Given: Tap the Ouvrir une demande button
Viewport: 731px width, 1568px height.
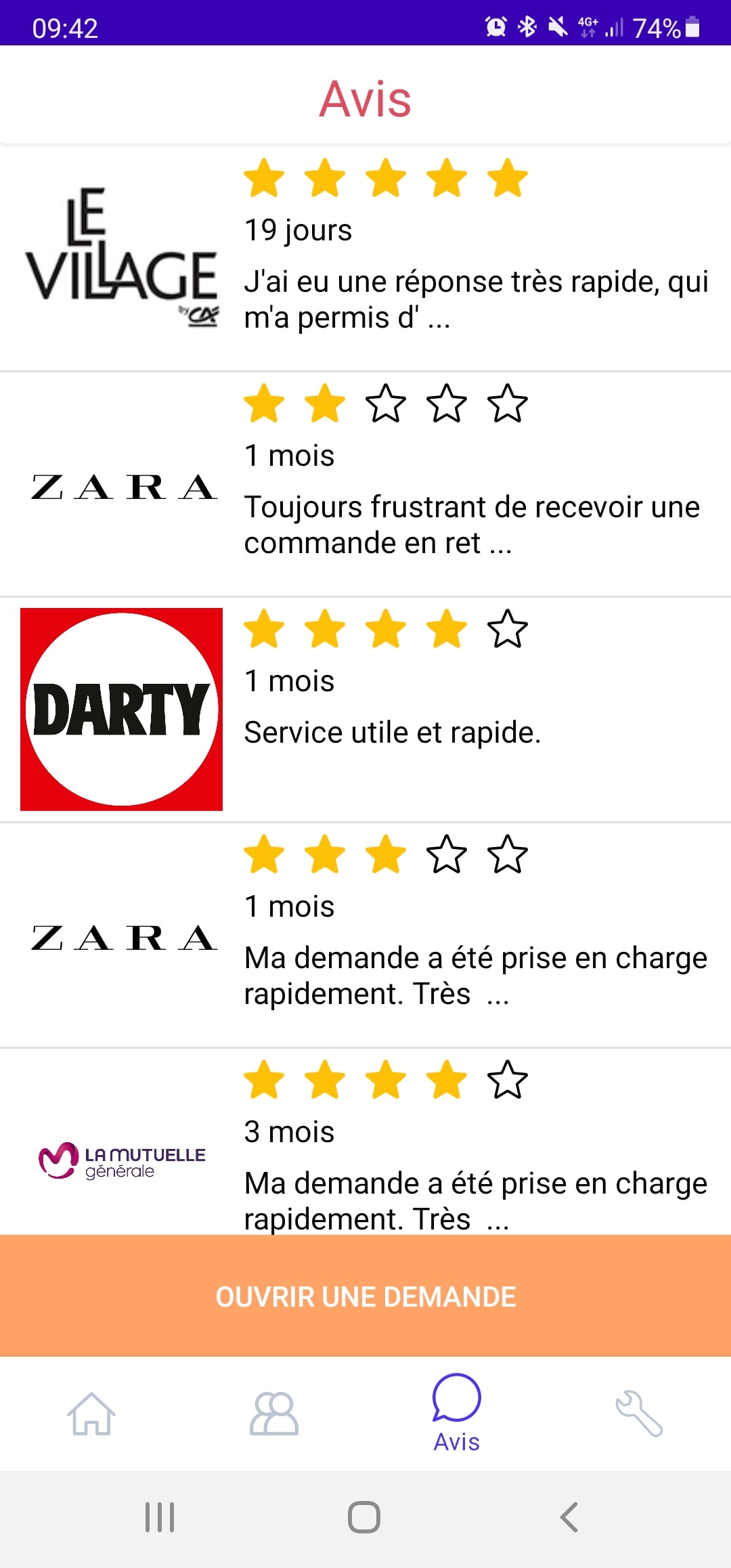Looking at the screenshot, I should tap(365, 1296).
